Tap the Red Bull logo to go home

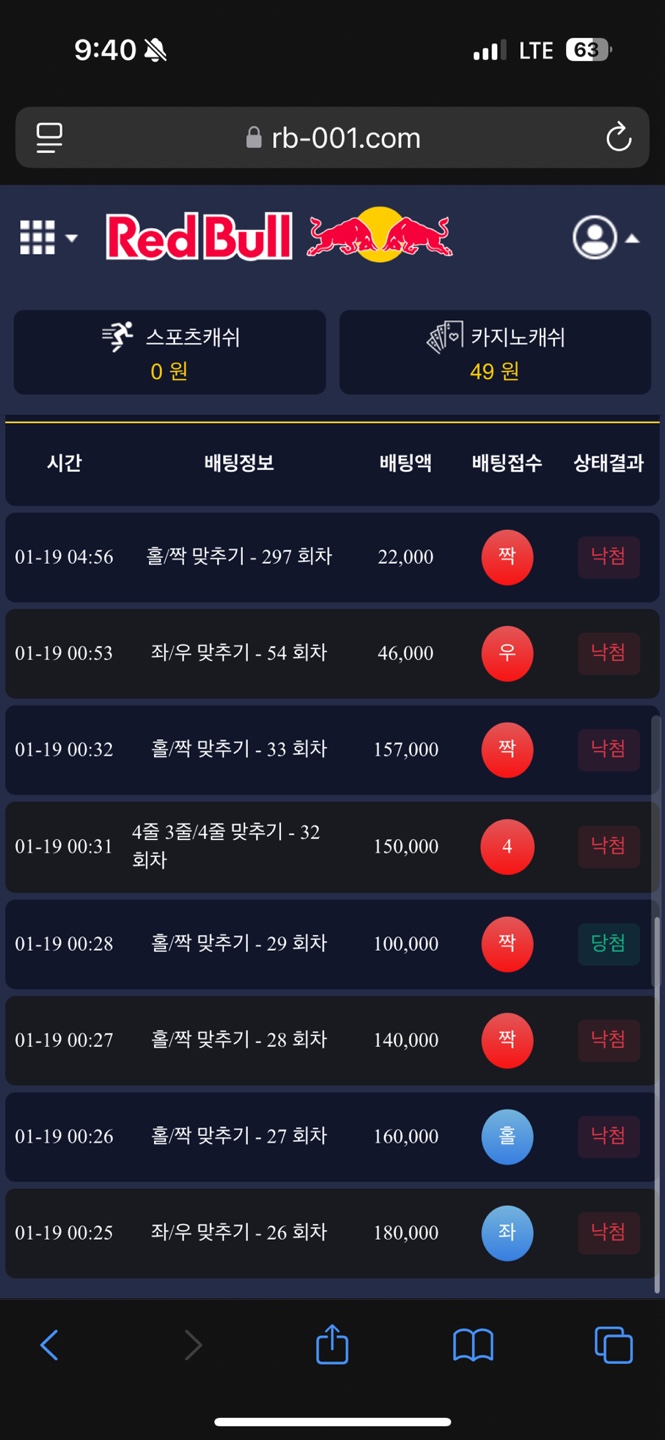tap(279, 237)
